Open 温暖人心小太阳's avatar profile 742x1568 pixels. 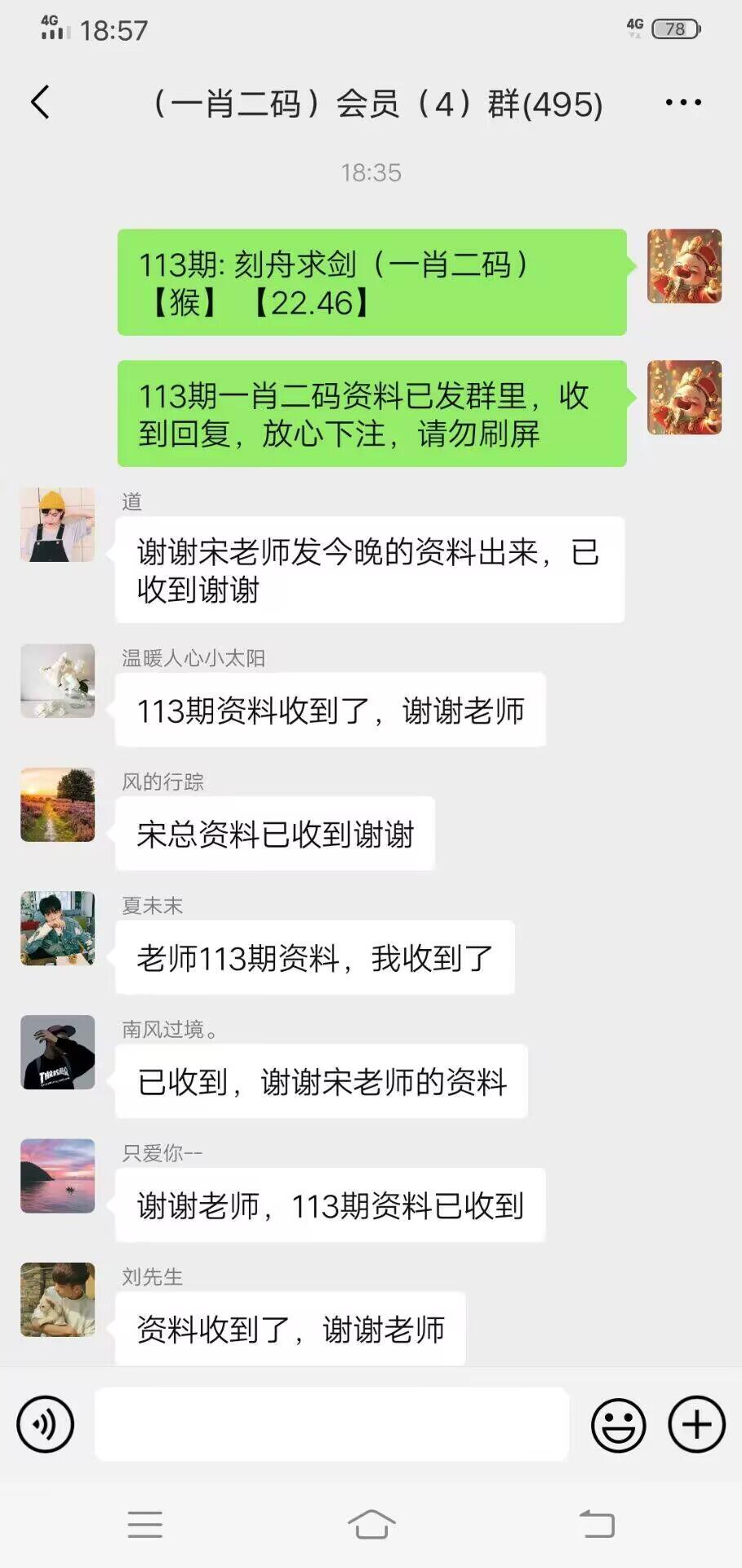coord(57,681)
